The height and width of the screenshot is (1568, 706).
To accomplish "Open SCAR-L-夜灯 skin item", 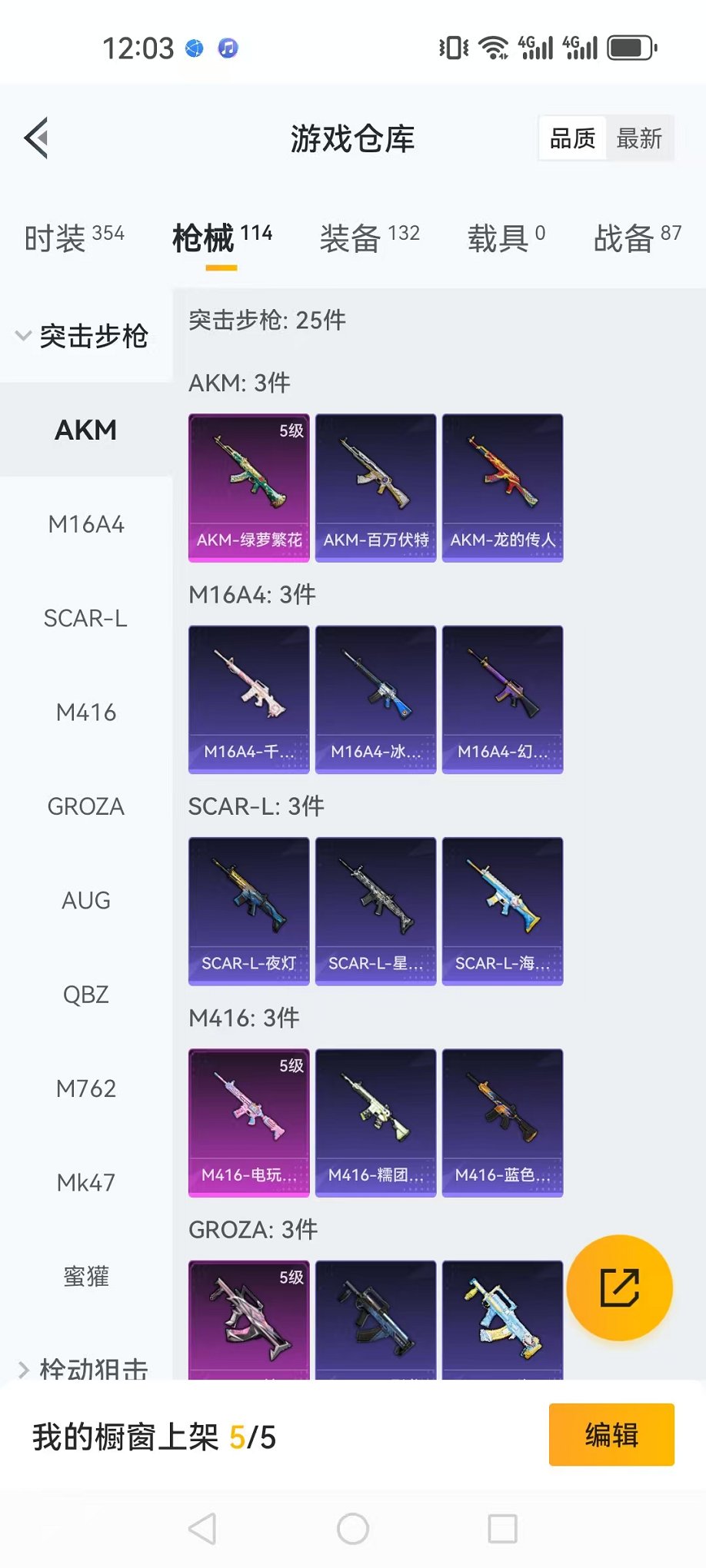I will click(x=249, y=911).
